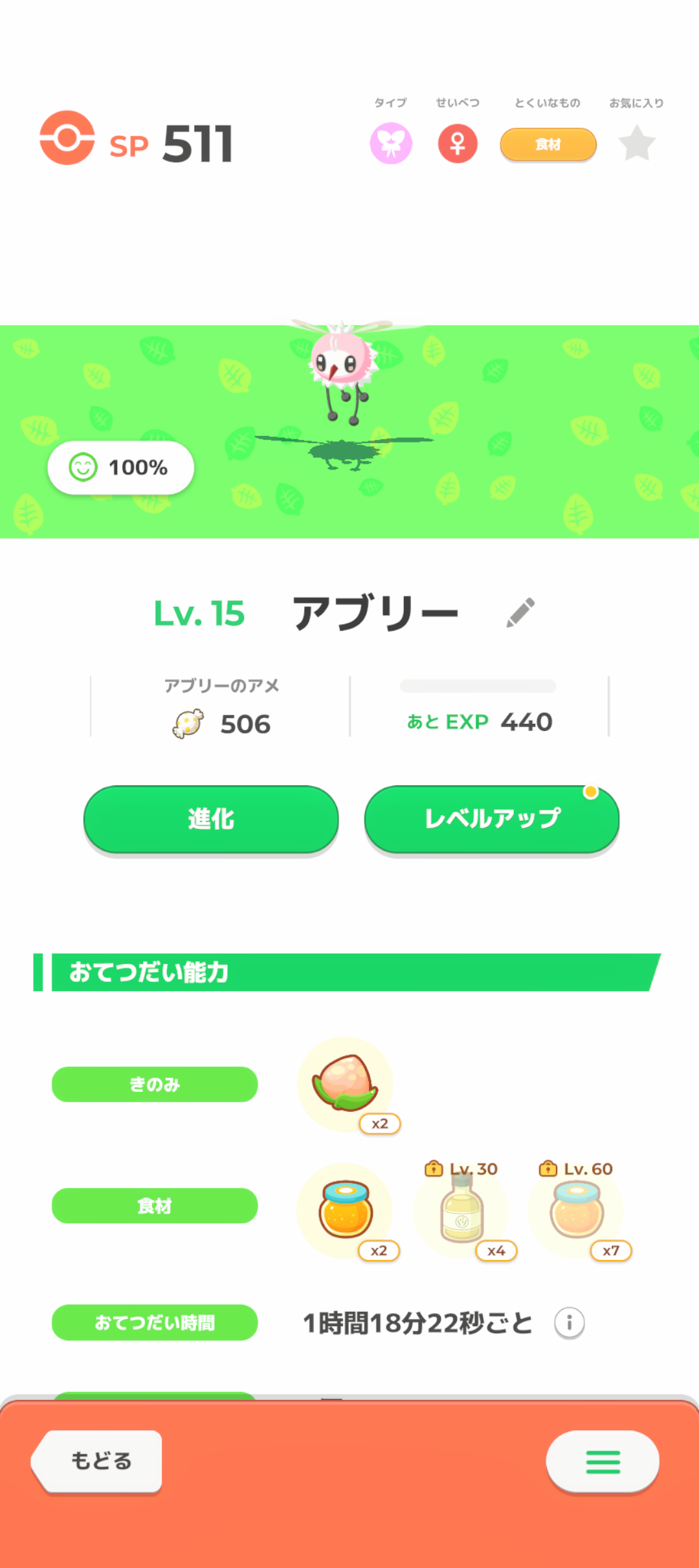Image resolution: width=699 pixels, height=1568 pixels.
Task: Go back with the もどる button
Action: pyautogui.click(x=98, y=1461)
